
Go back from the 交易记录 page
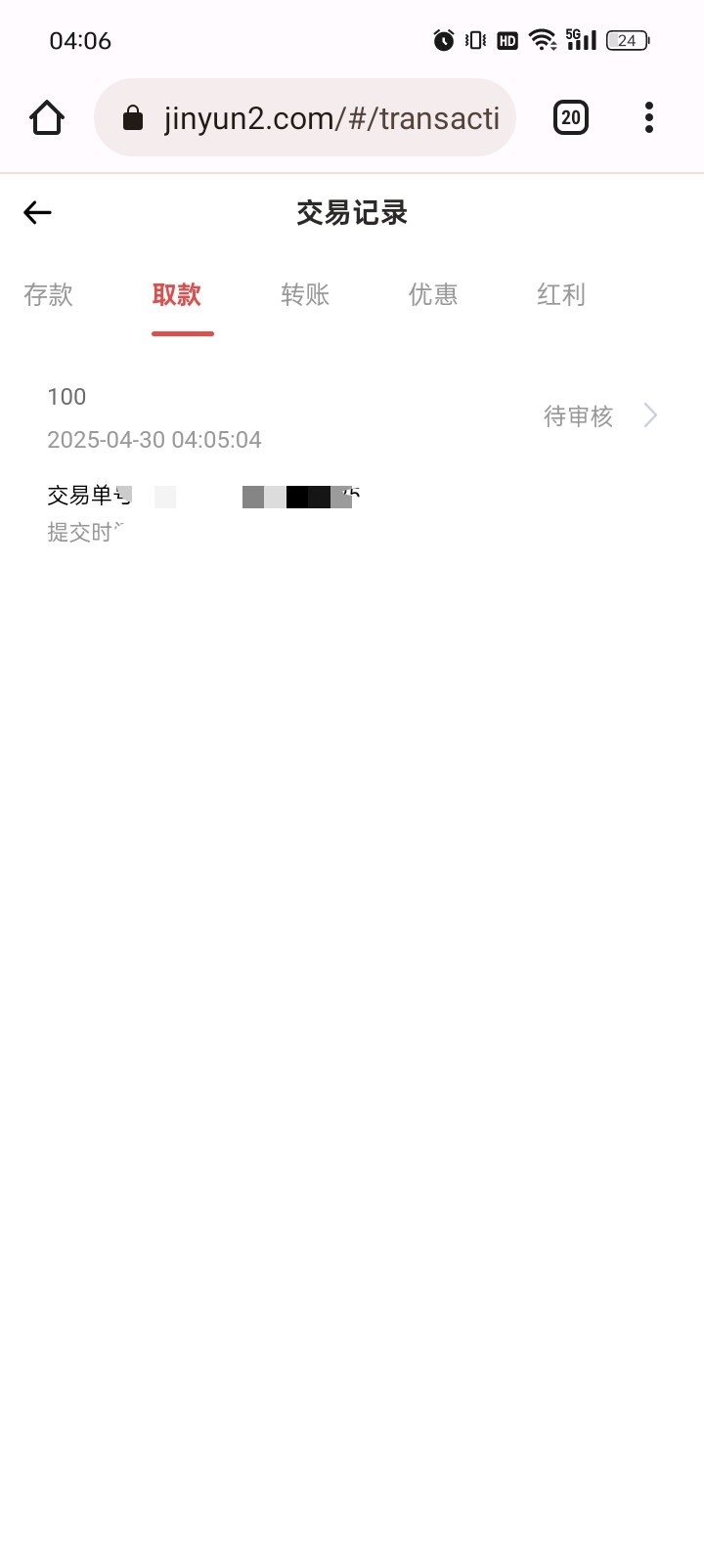[x=37, y=212]
